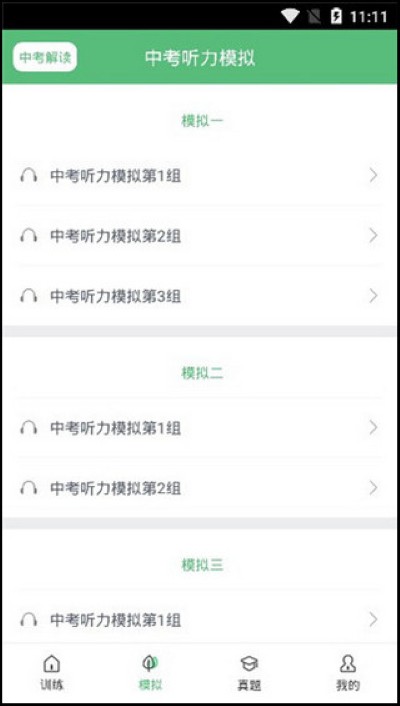Select the 模拟 tab
Viewport: 400px width, 706px height.
coord(150,673)
